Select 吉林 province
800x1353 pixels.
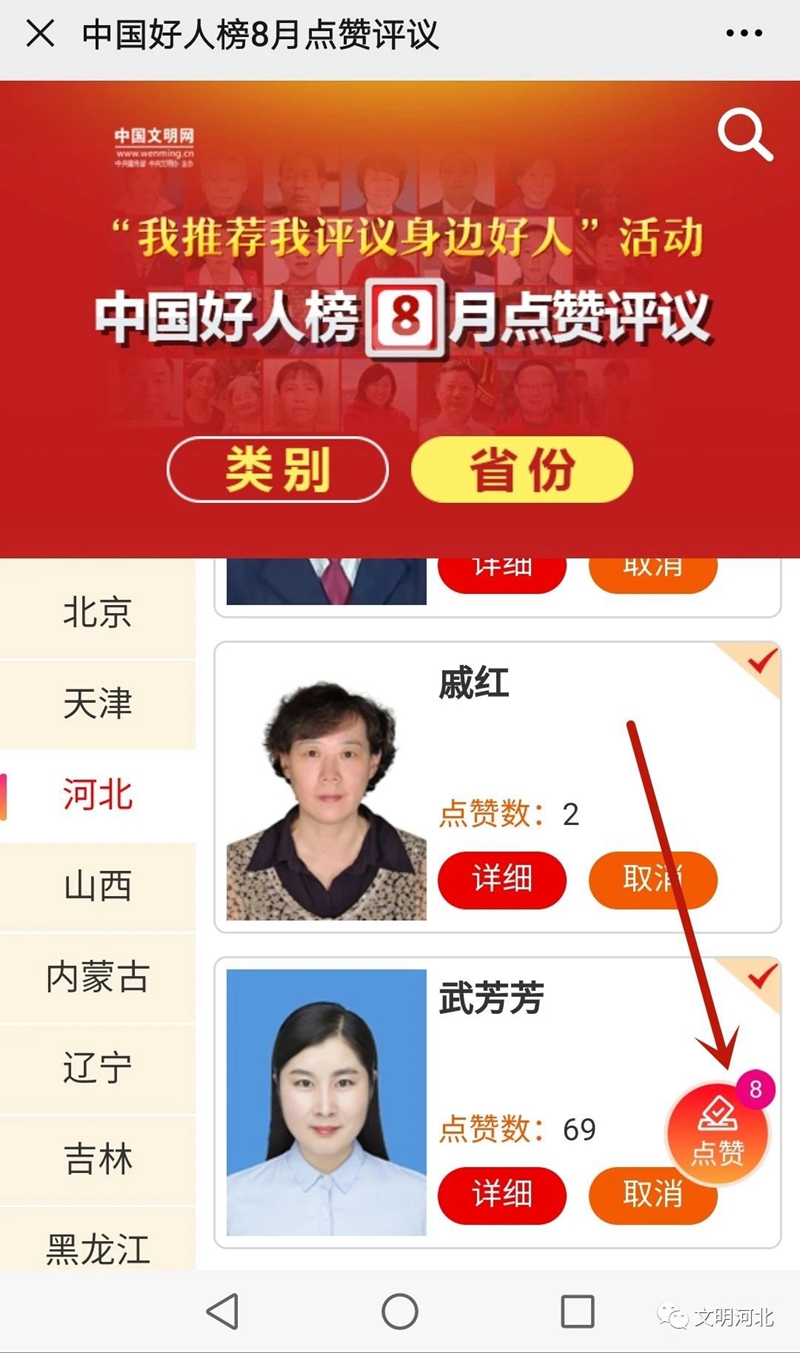pyautogui.click(x=97, y=1159)
